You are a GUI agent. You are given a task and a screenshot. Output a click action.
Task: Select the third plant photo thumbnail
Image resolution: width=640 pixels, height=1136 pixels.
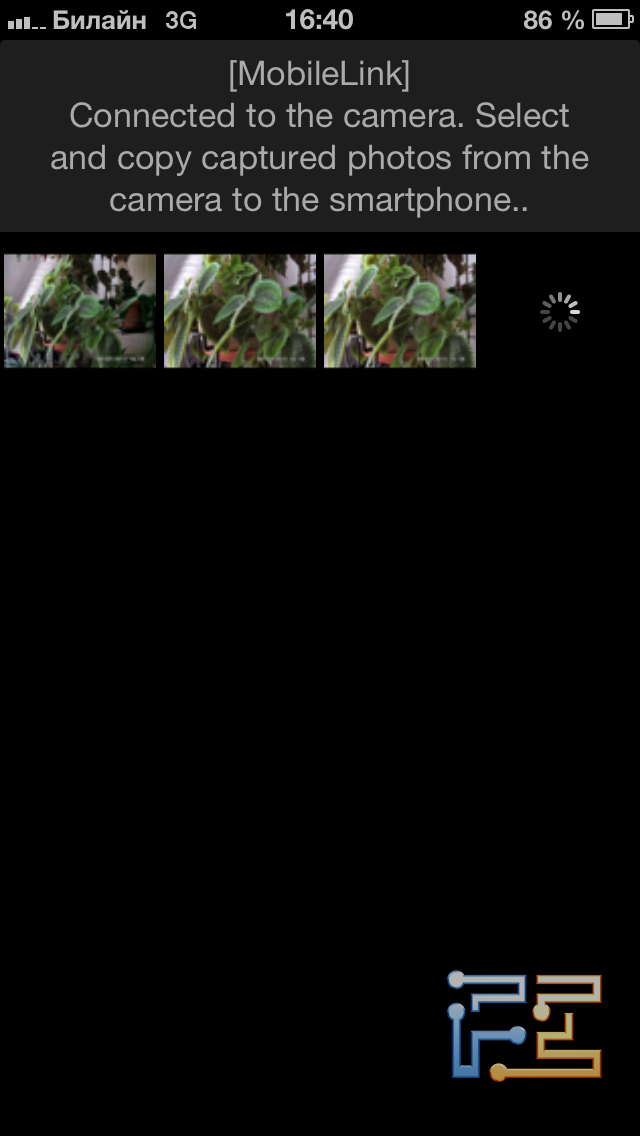point(400,311)
